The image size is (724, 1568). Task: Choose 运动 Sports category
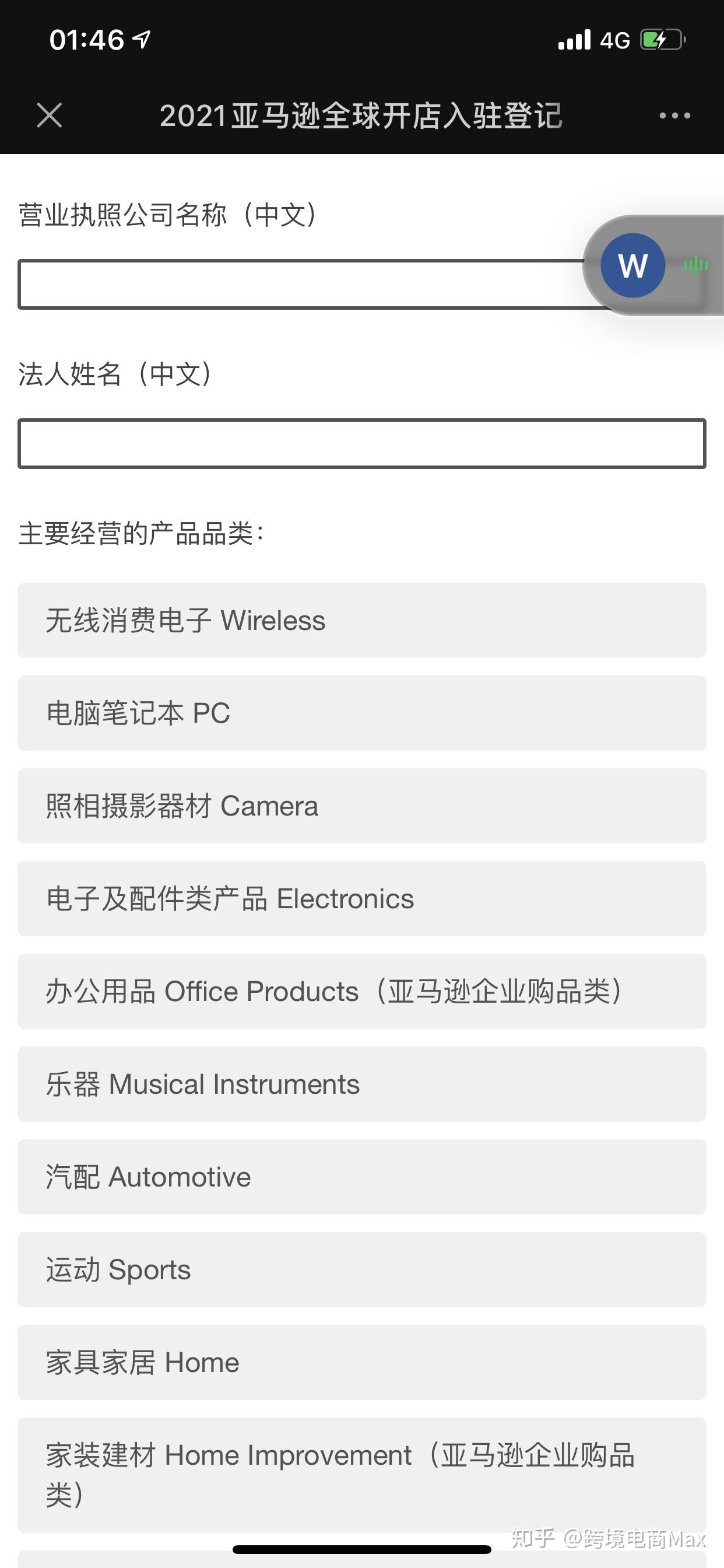(362, 1270)
